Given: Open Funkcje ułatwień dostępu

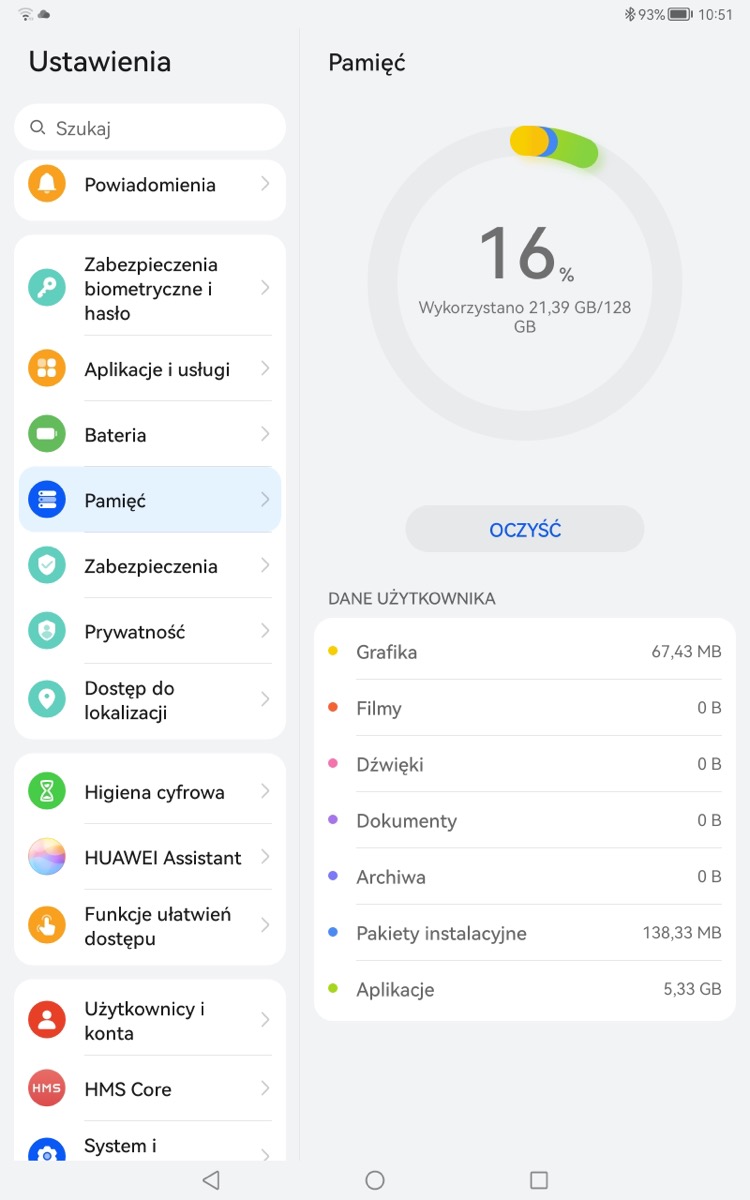Looking at the screenshot, I should tap(150, 926).
